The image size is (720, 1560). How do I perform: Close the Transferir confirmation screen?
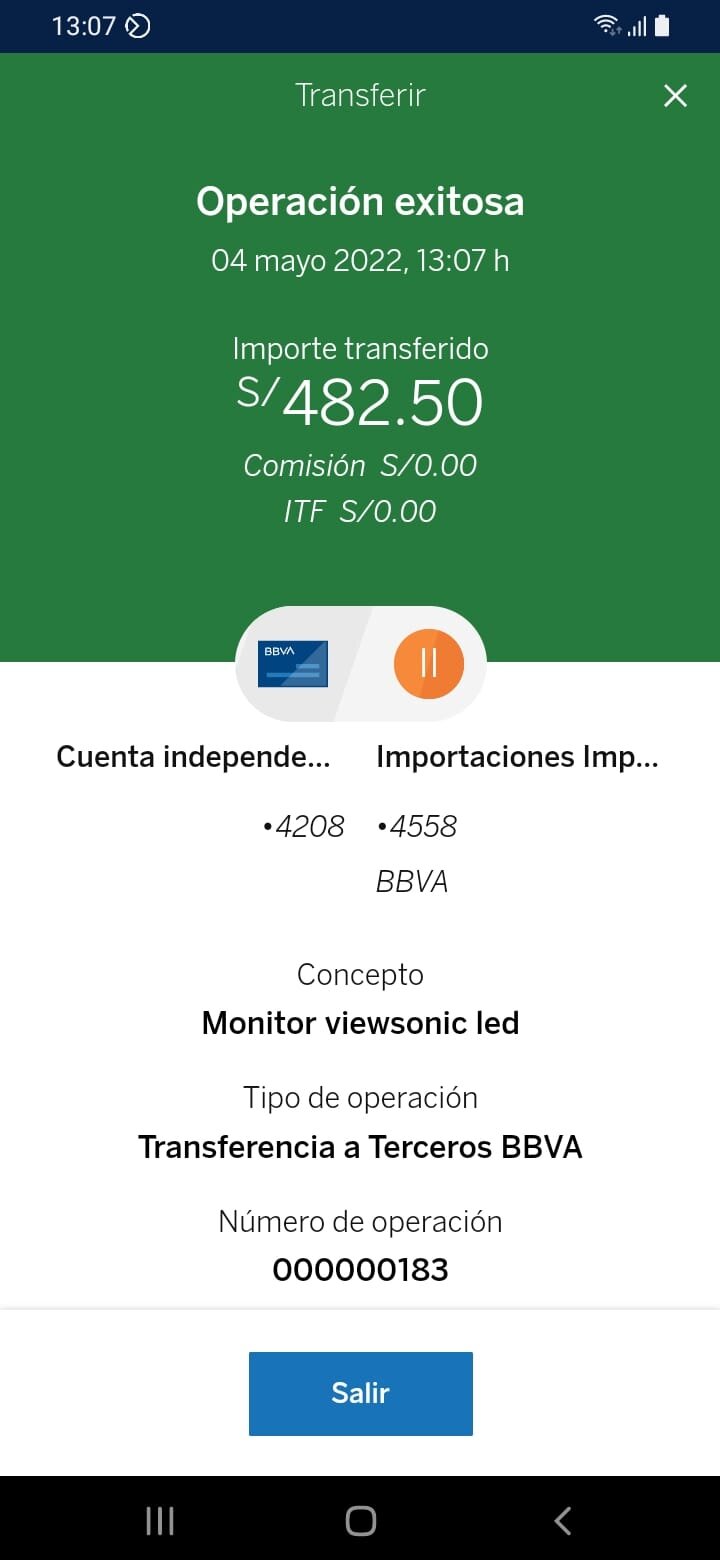click(x=676, y=96)
